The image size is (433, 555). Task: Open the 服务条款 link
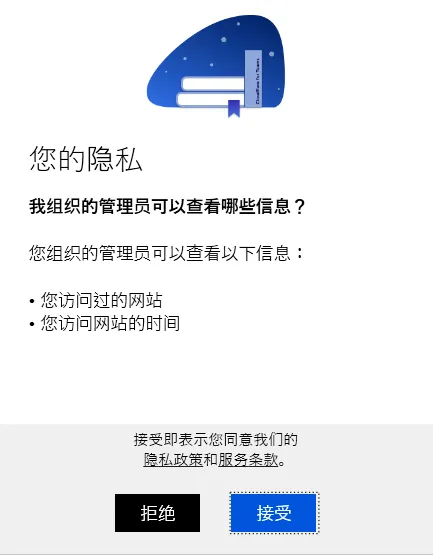(248, 460)
